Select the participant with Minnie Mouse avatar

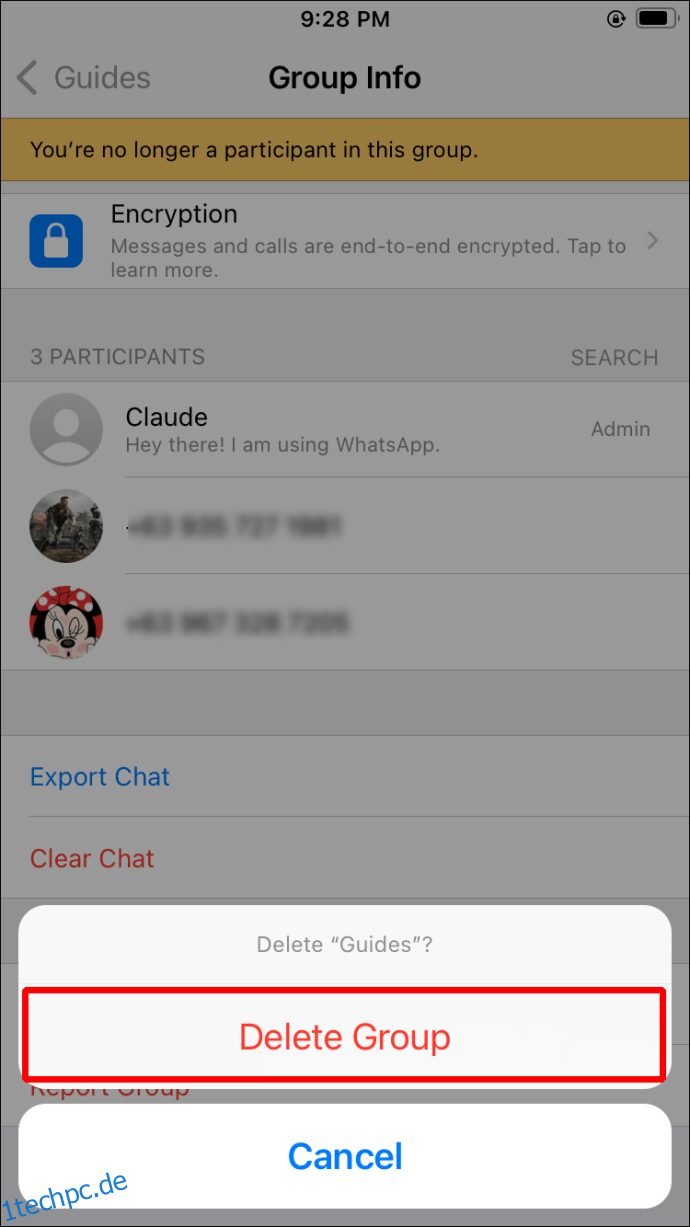[x=344, y=622]
